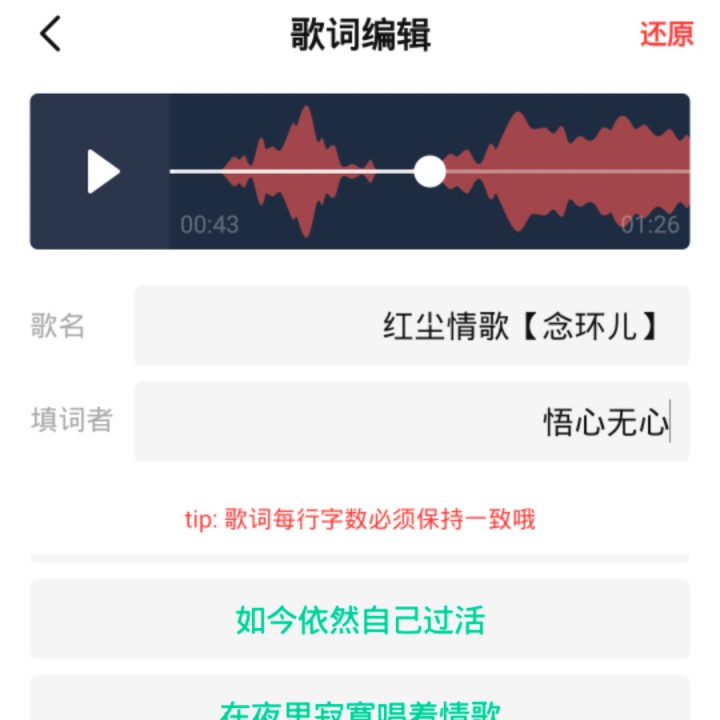Select the lyric line 如今依然自己过活
Viewport: 720px width, 720px height.
click(360, 620)
